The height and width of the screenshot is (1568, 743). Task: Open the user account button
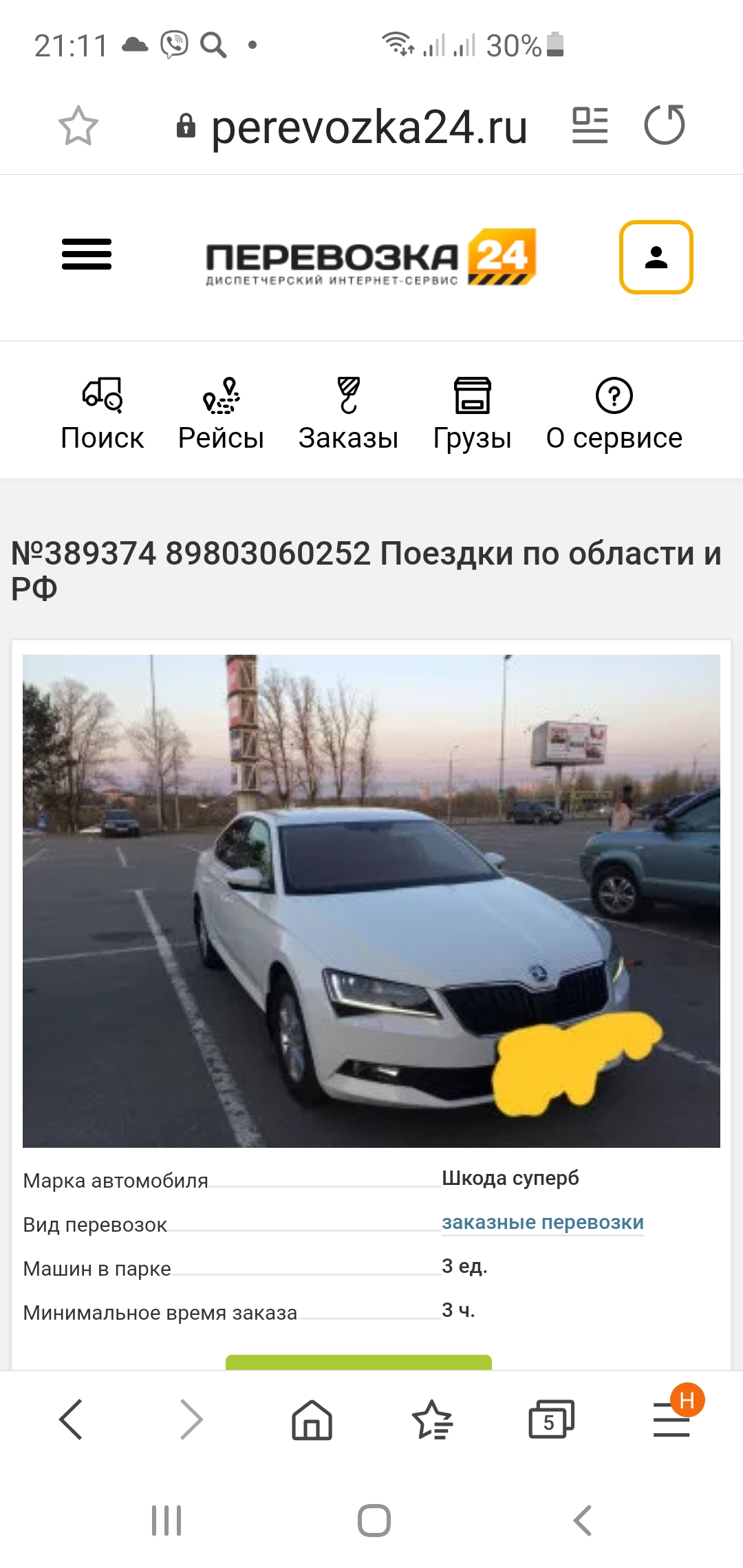656,257
